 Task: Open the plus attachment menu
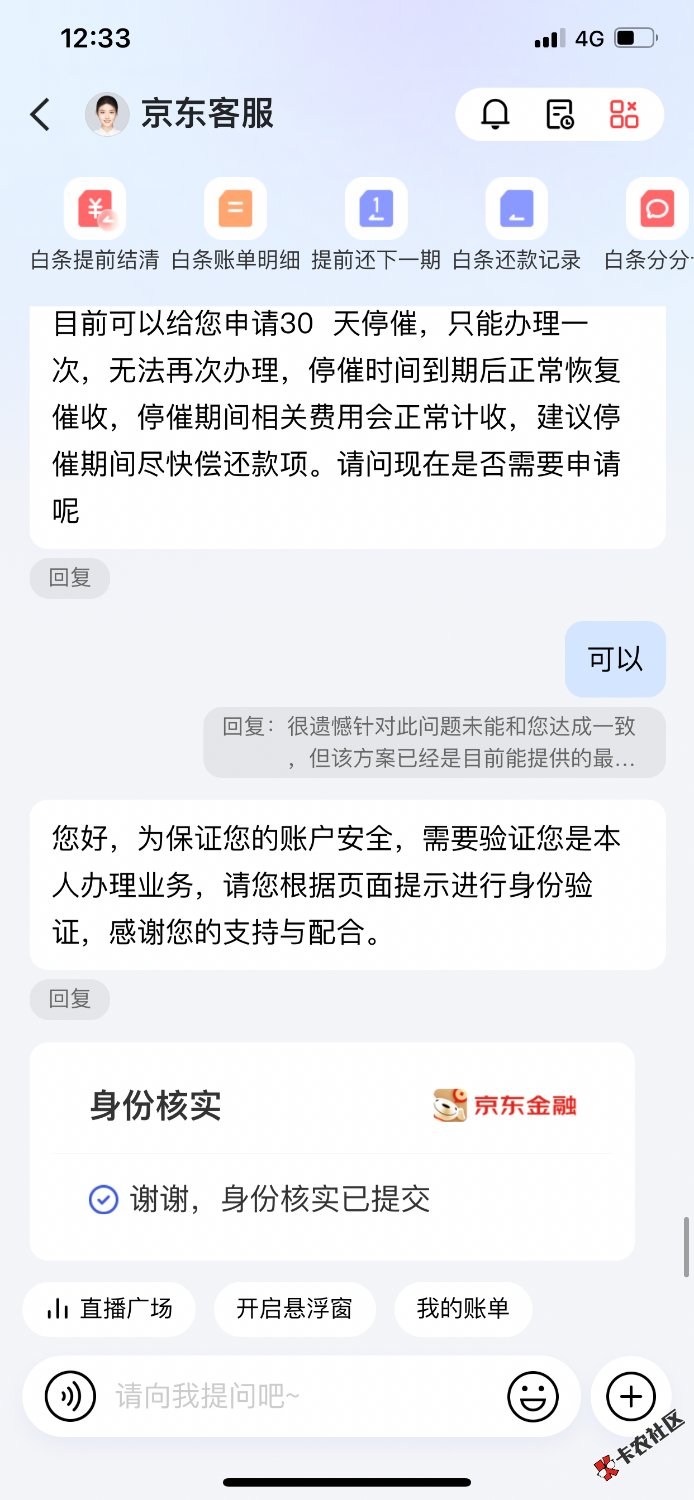631,1396
